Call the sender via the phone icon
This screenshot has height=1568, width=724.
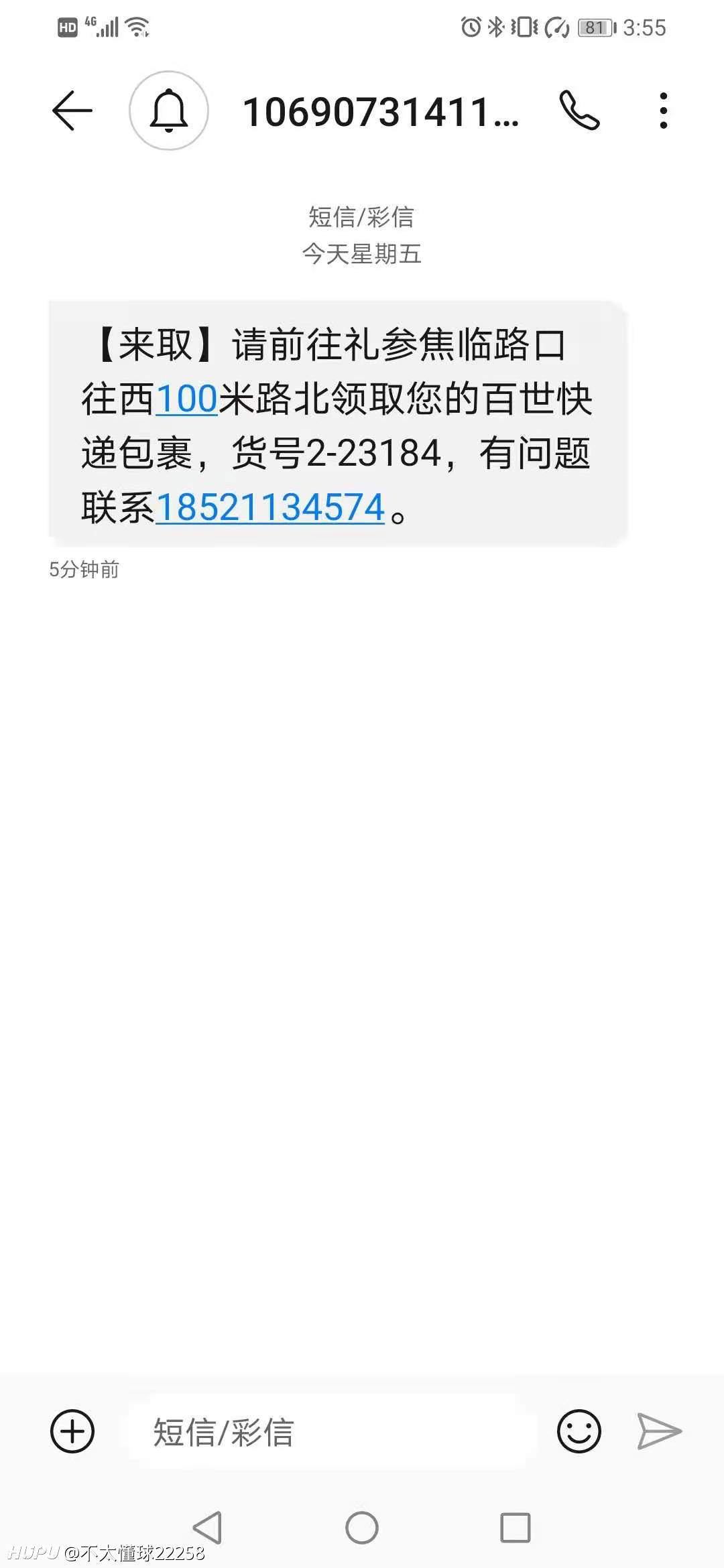coord(579,111)
